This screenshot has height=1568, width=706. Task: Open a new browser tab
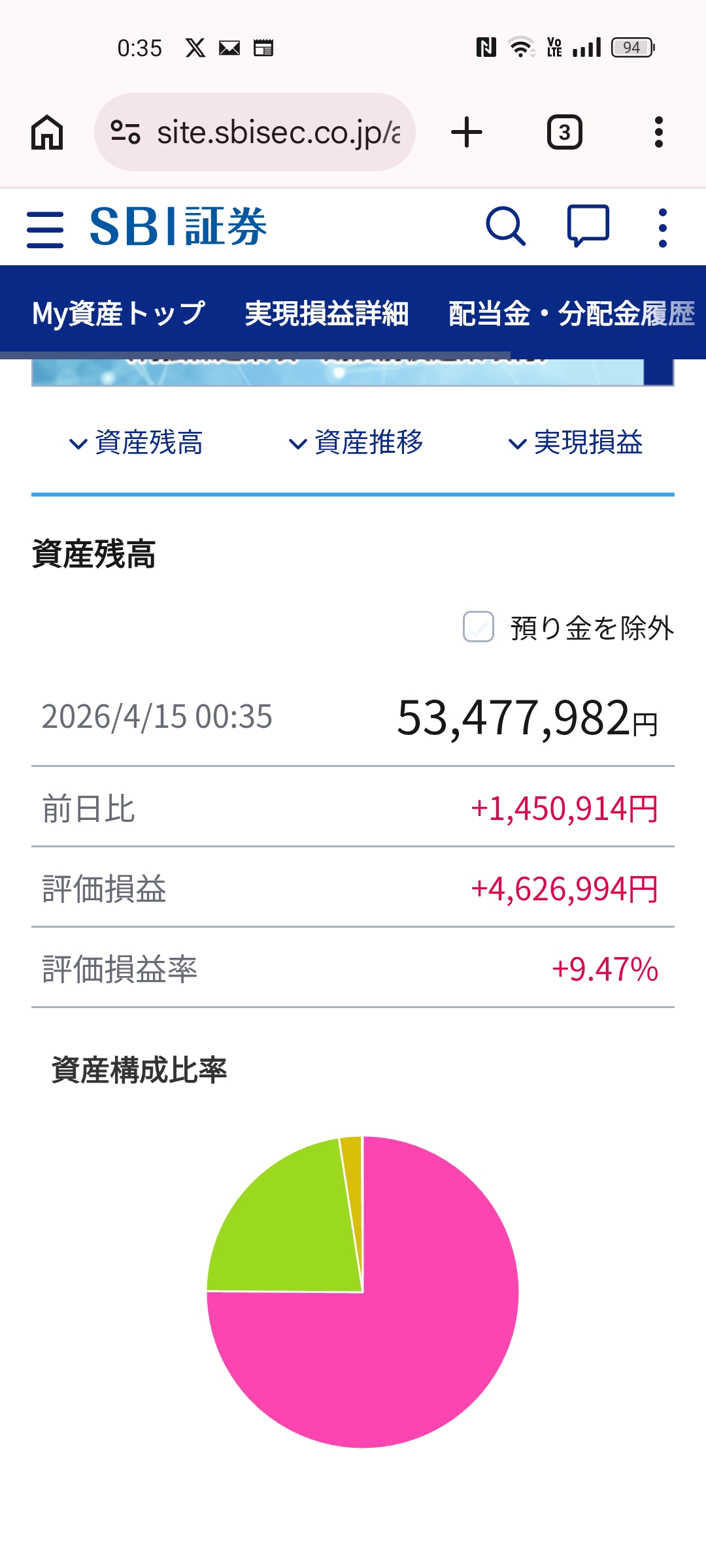(467, 133)
